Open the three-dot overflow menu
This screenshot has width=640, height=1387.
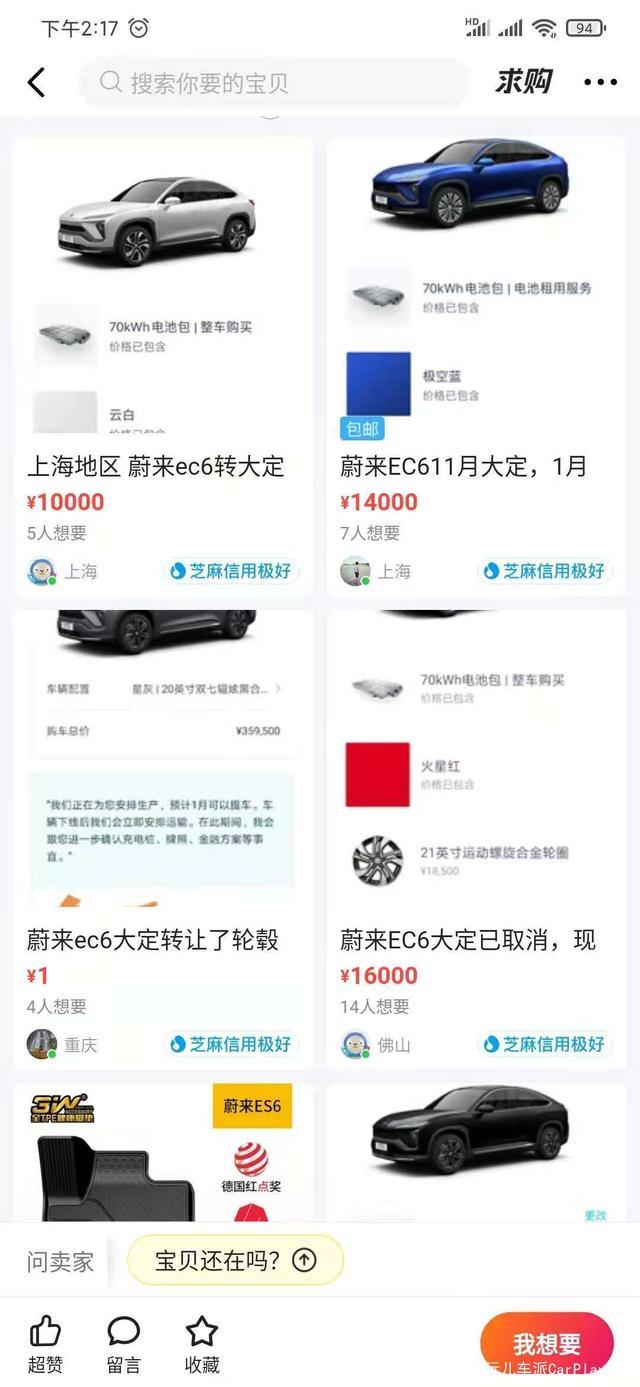pyautogui.click(x=600, y=83)
